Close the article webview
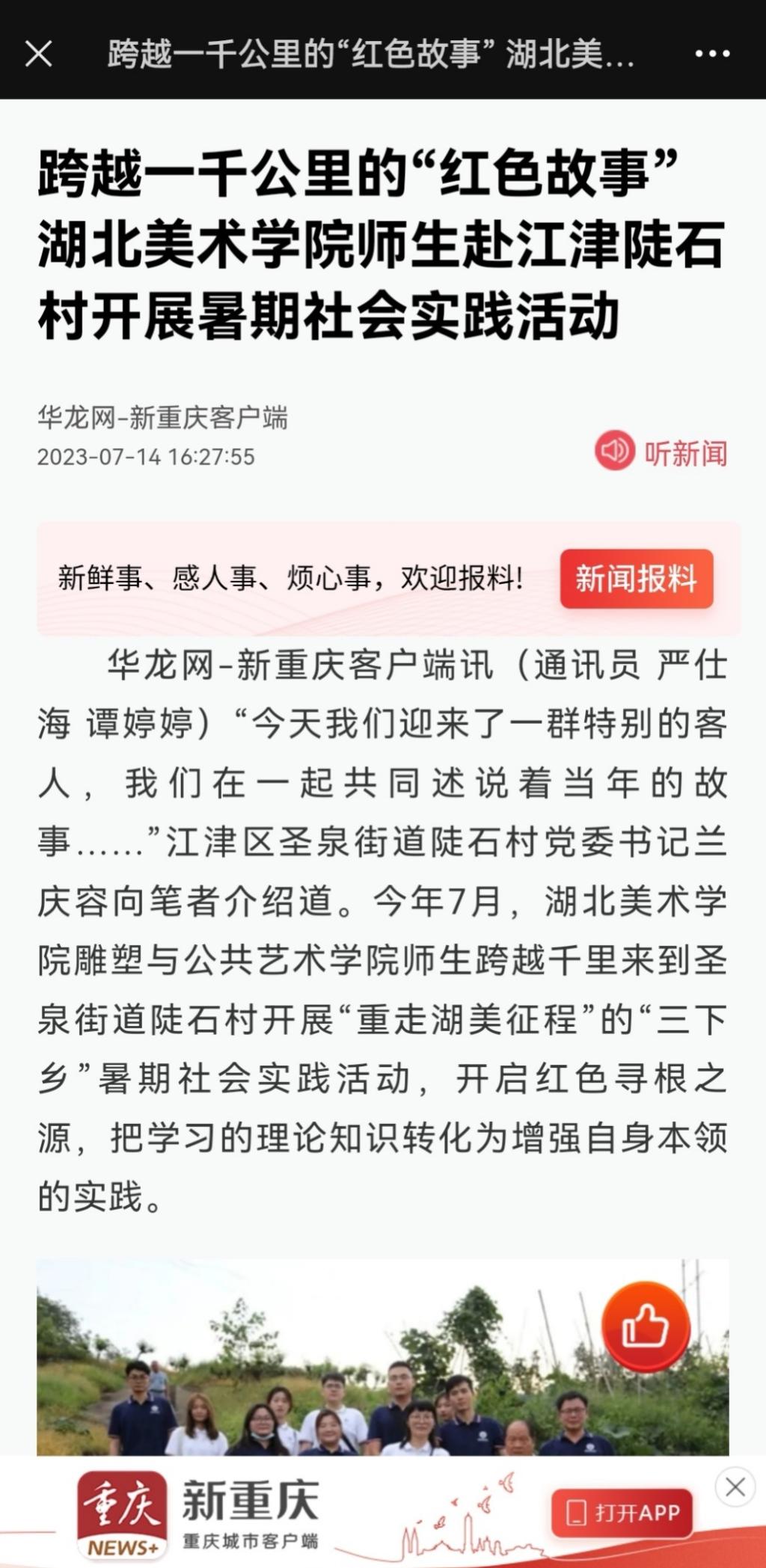The width and height of the screenshot is (766, 1568). [38, 54]
